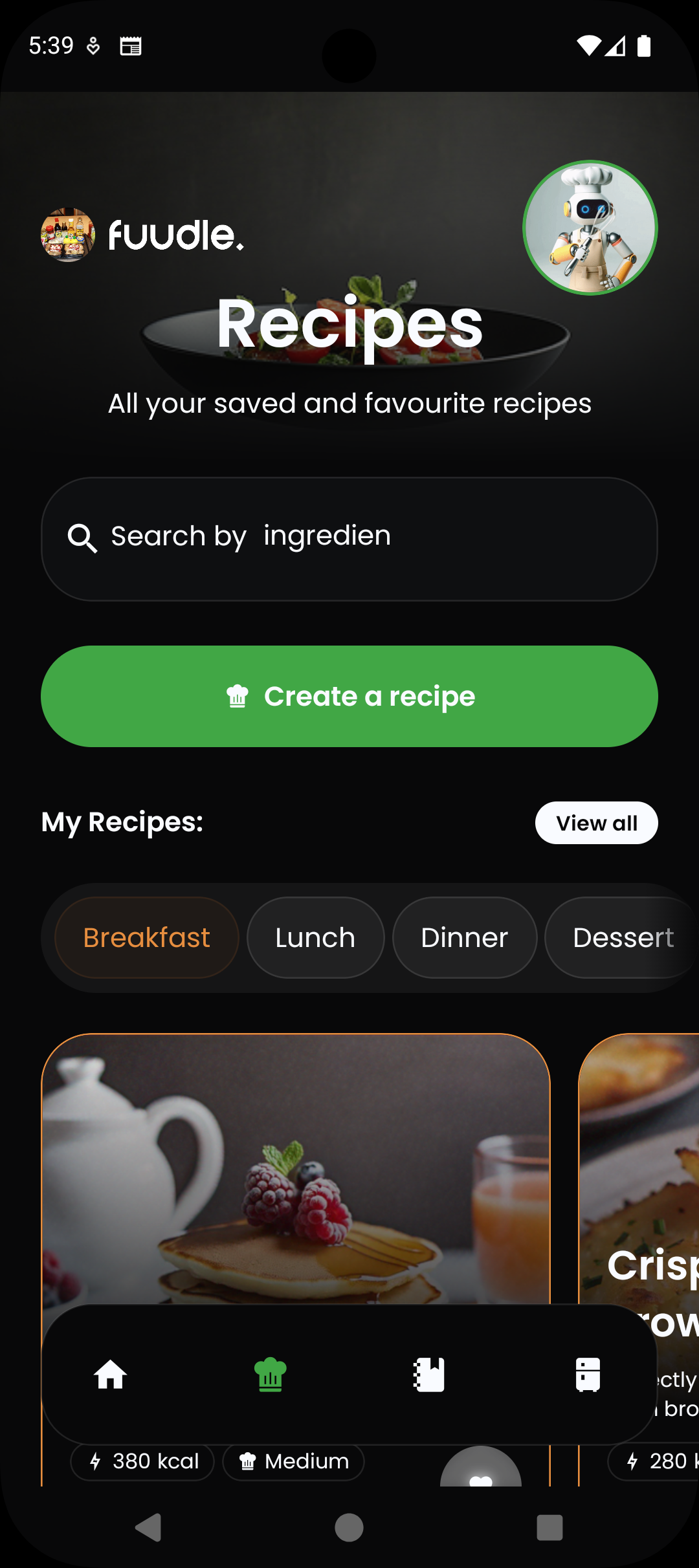
Task: Open the notebook tab in bottom bar
Action: click(x=428, y=1374)
